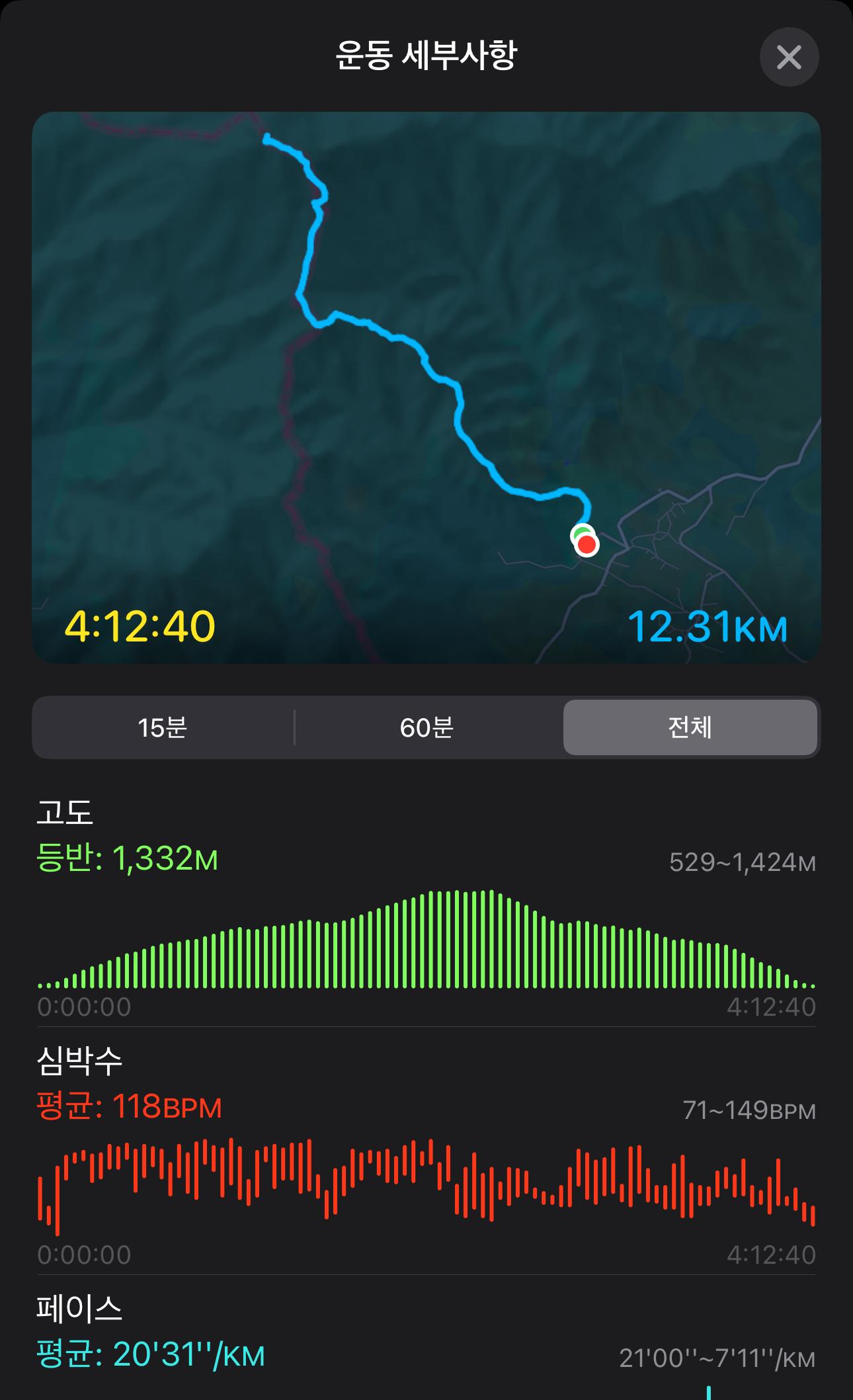Close the workout details sheet
The width and height of the screenshot is (853, 1400).
tap(789, 57)
